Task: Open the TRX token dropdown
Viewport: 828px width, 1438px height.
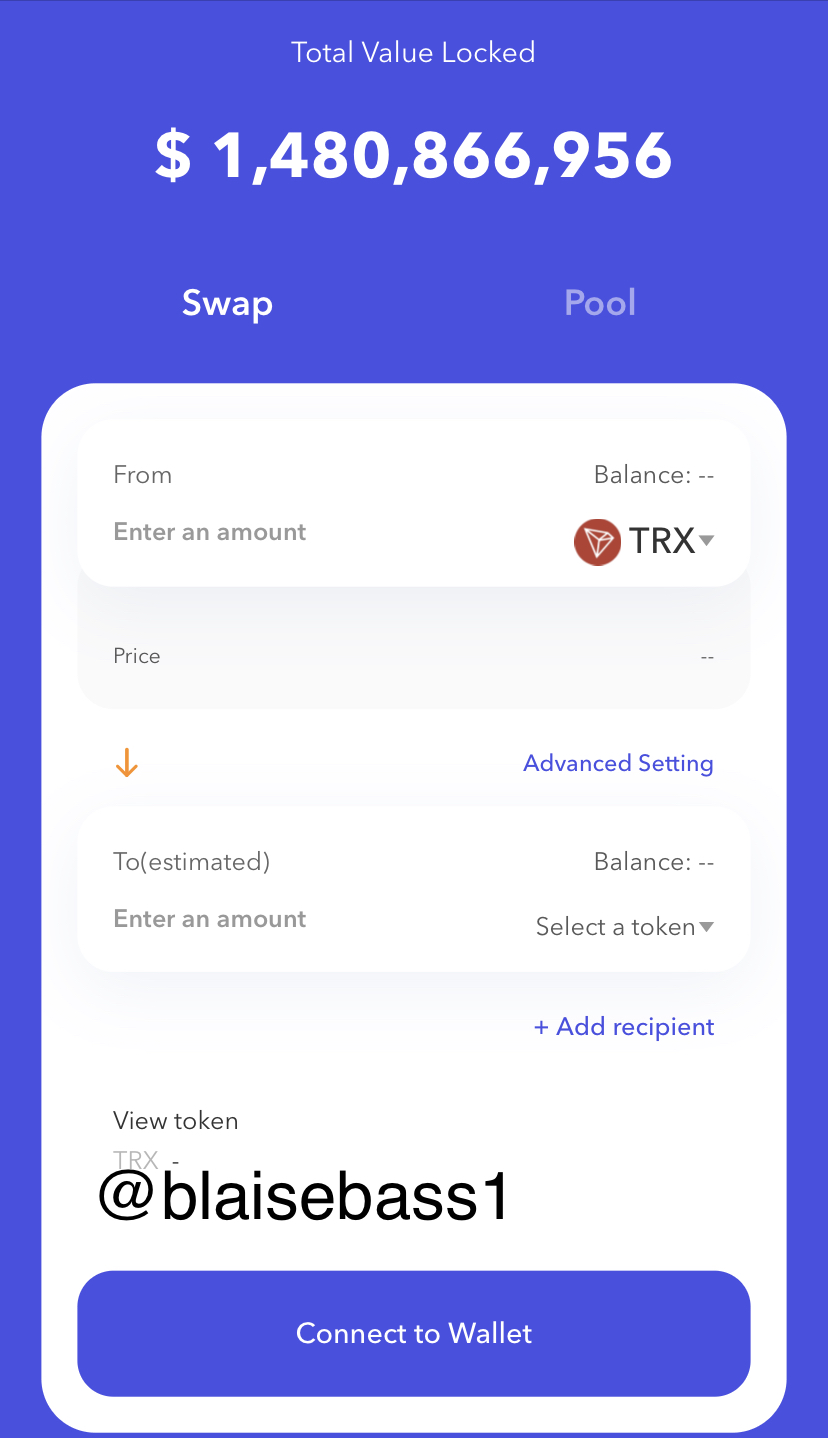Action: 645,541
